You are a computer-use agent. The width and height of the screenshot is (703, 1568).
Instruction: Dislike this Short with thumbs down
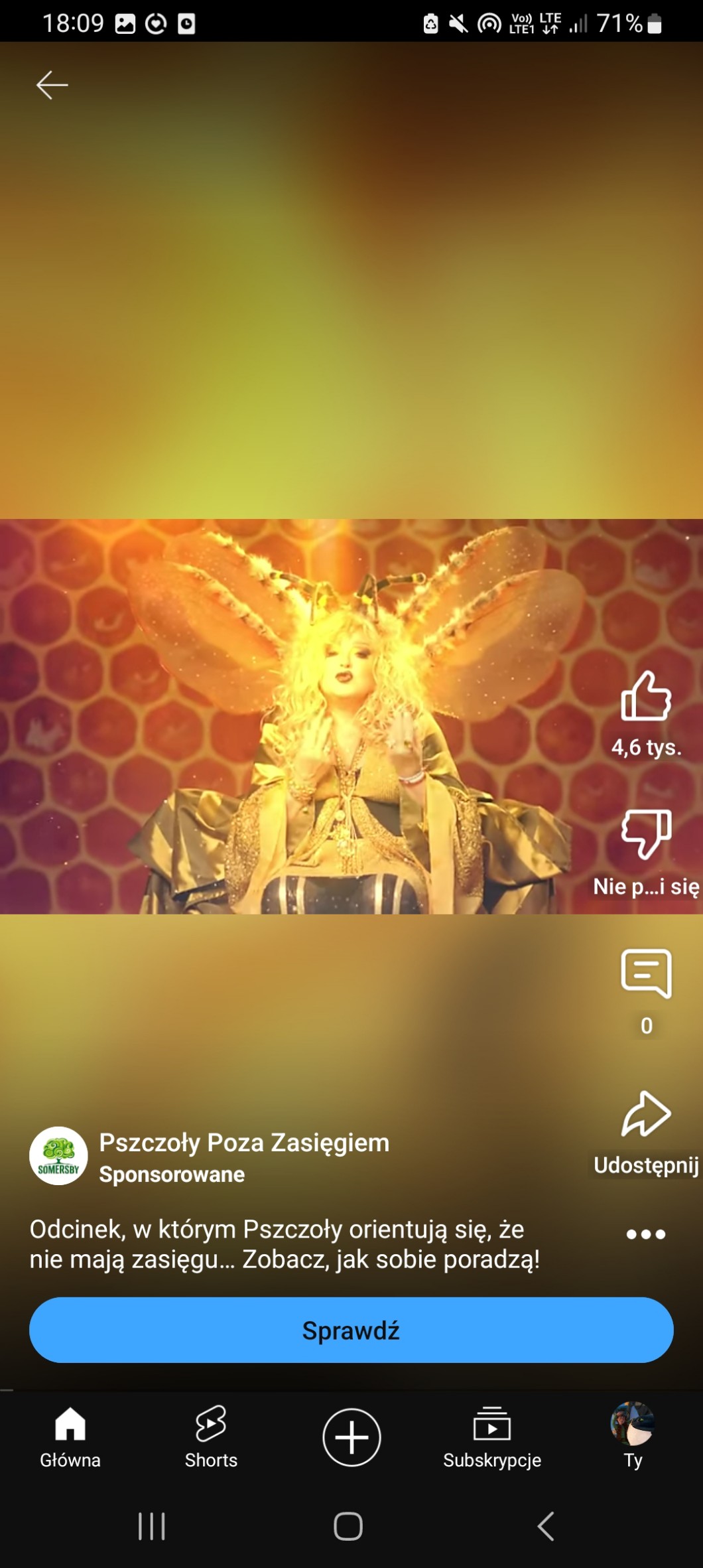pos(646,835)
